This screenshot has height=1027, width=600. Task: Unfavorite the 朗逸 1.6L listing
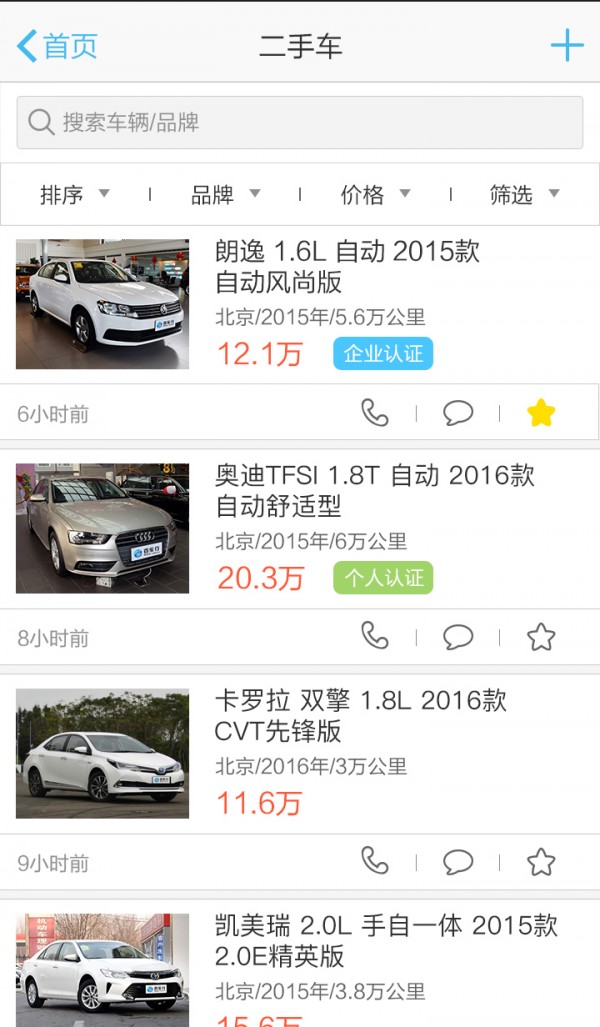pos(541,413)
